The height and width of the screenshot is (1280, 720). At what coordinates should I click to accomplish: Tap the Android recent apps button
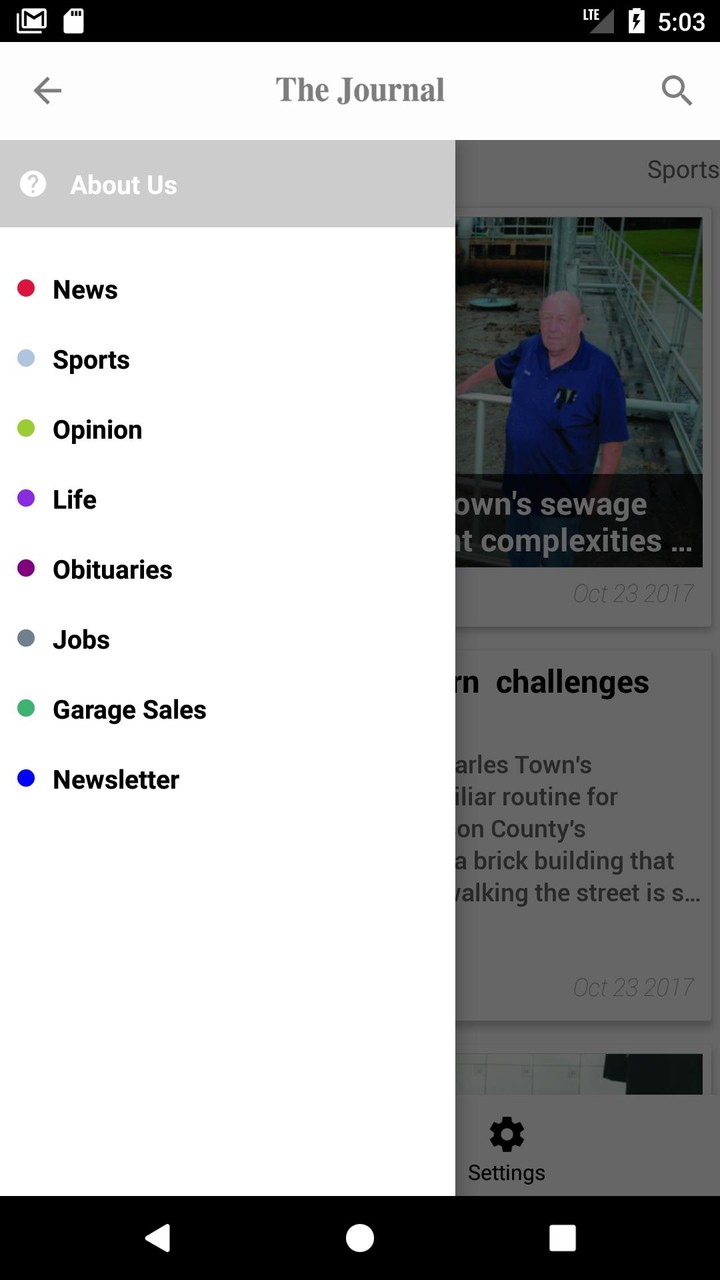(562, 1237)
